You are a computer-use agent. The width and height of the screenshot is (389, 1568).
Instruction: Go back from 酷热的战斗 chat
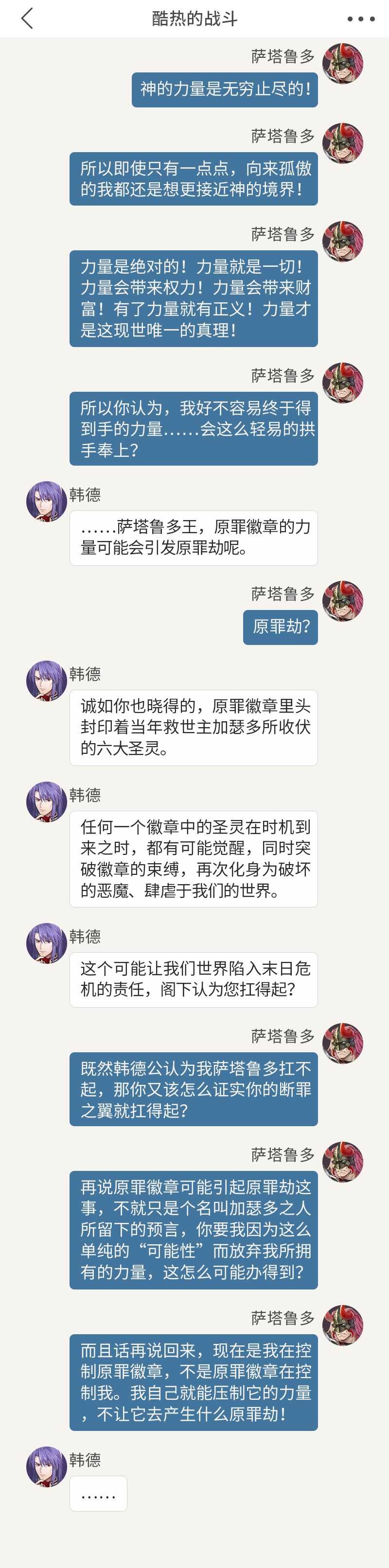tap(27, 19)
